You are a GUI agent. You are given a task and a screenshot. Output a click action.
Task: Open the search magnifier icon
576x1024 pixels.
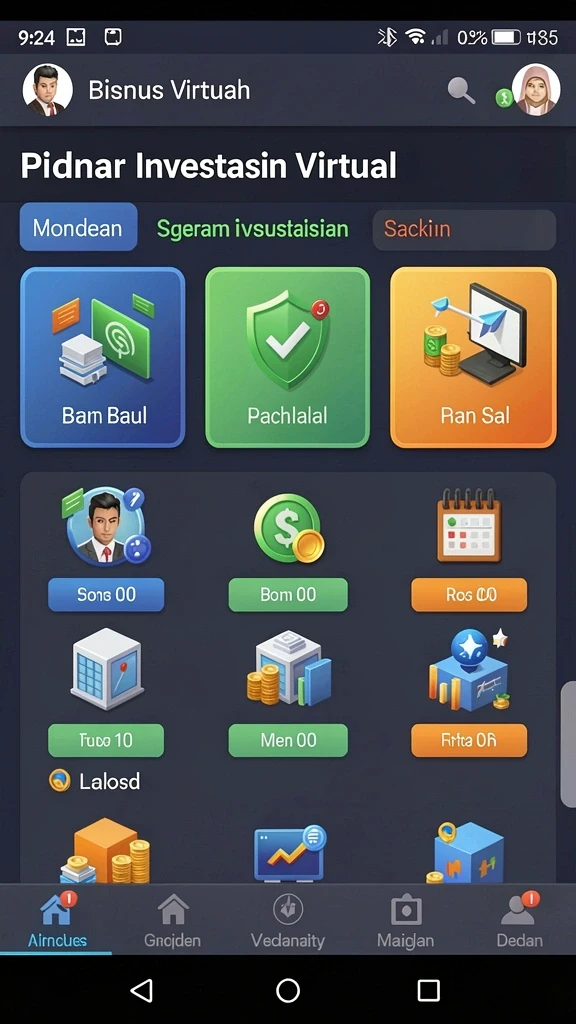[x=461, y=90]
